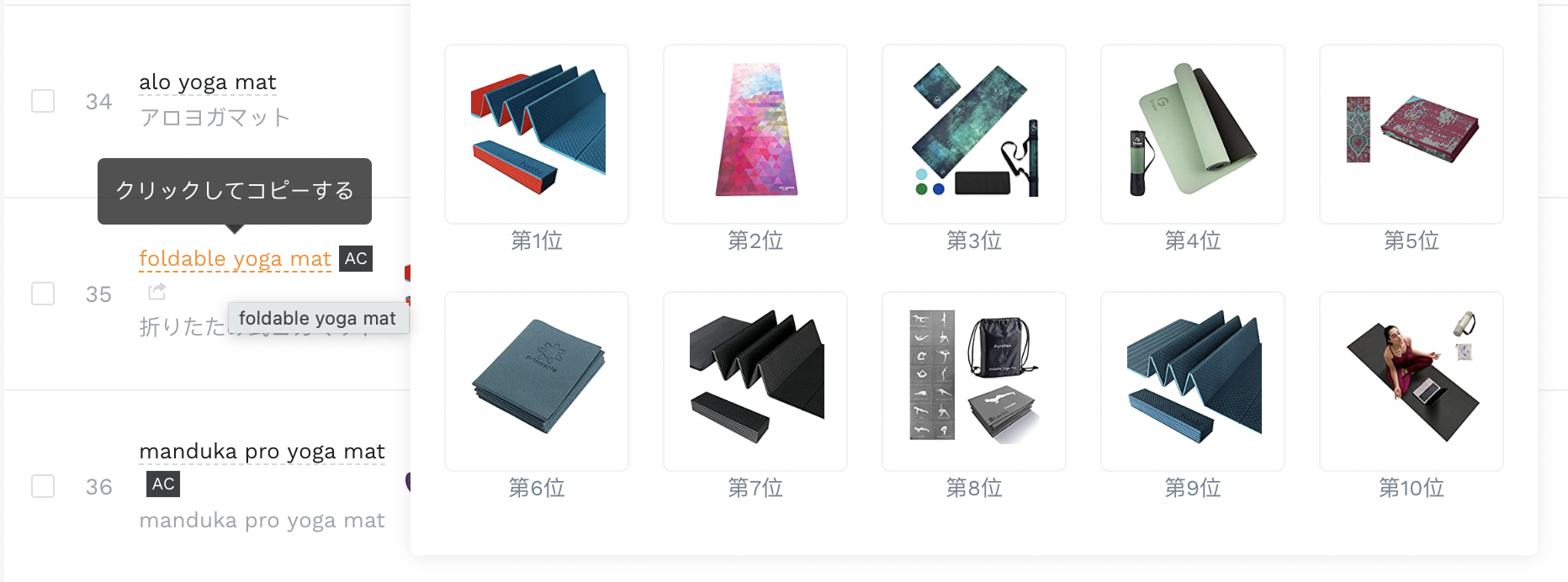The width and height of the screenshot is (1568, 582).
Task: Open the 第5位 product tile
Action: tap(1412, 135)
